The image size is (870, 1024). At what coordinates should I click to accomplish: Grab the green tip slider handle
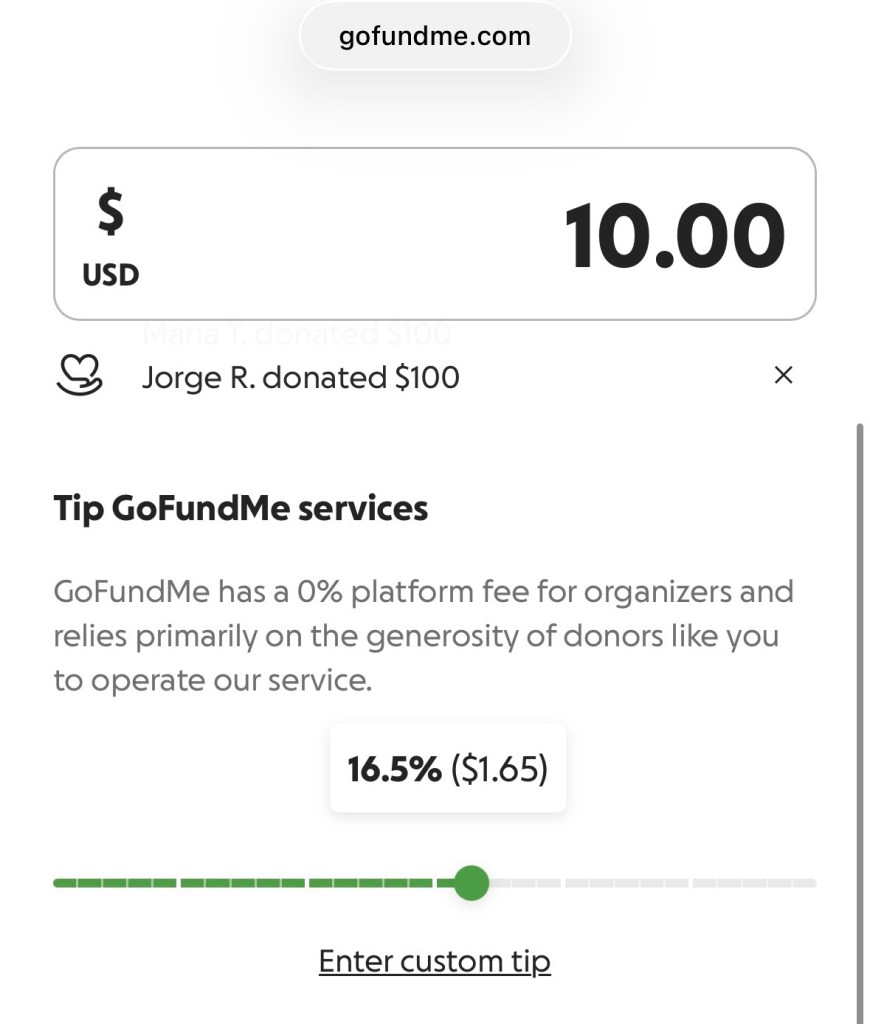[470, 883]
